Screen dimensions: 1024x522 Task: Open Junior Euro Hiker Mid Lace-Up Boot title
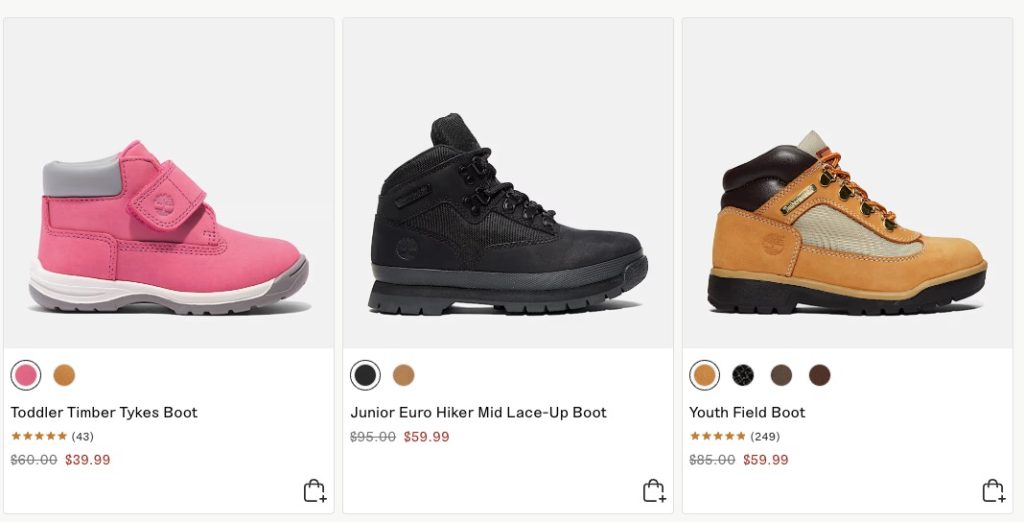pos(478,412)
